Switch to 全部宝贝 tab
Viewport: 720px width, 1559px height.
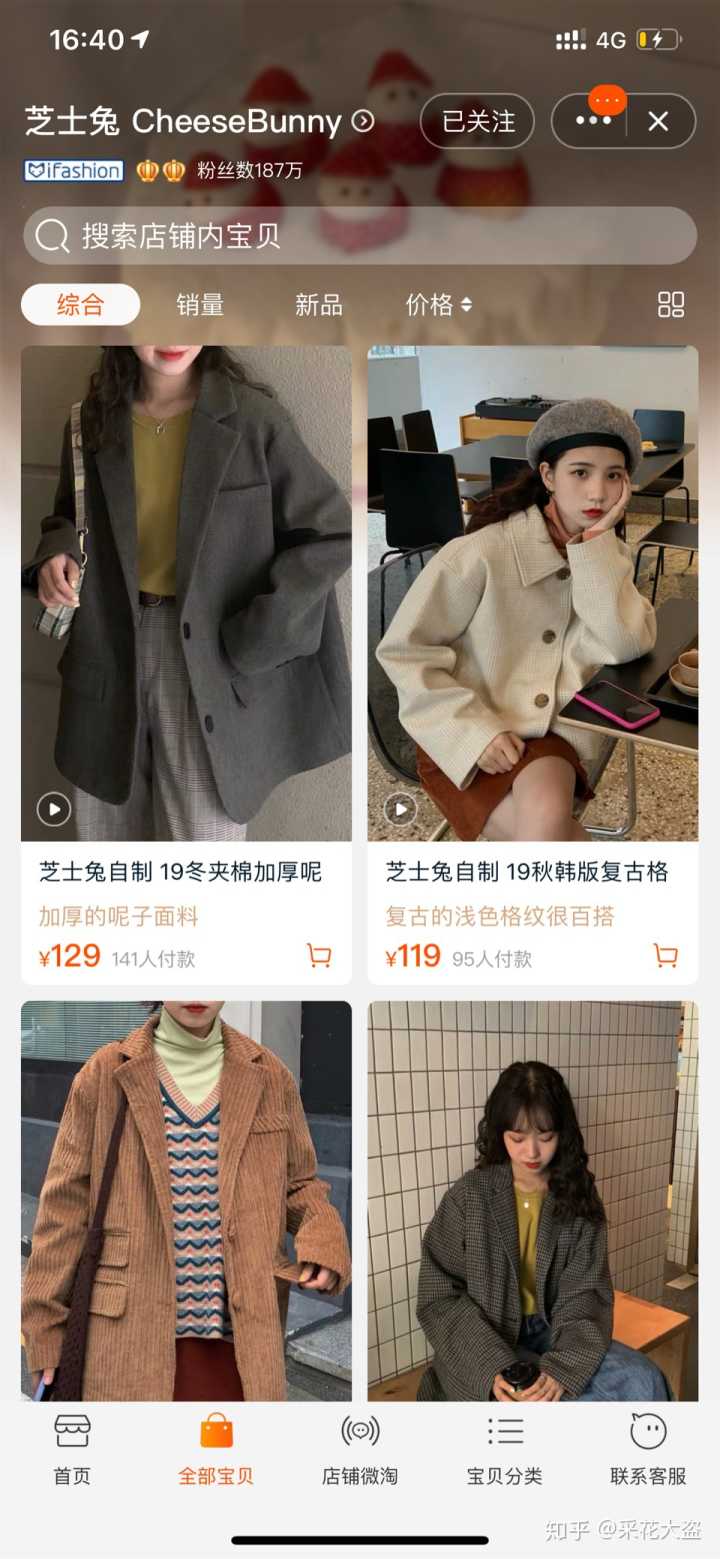pos(216,1450)
